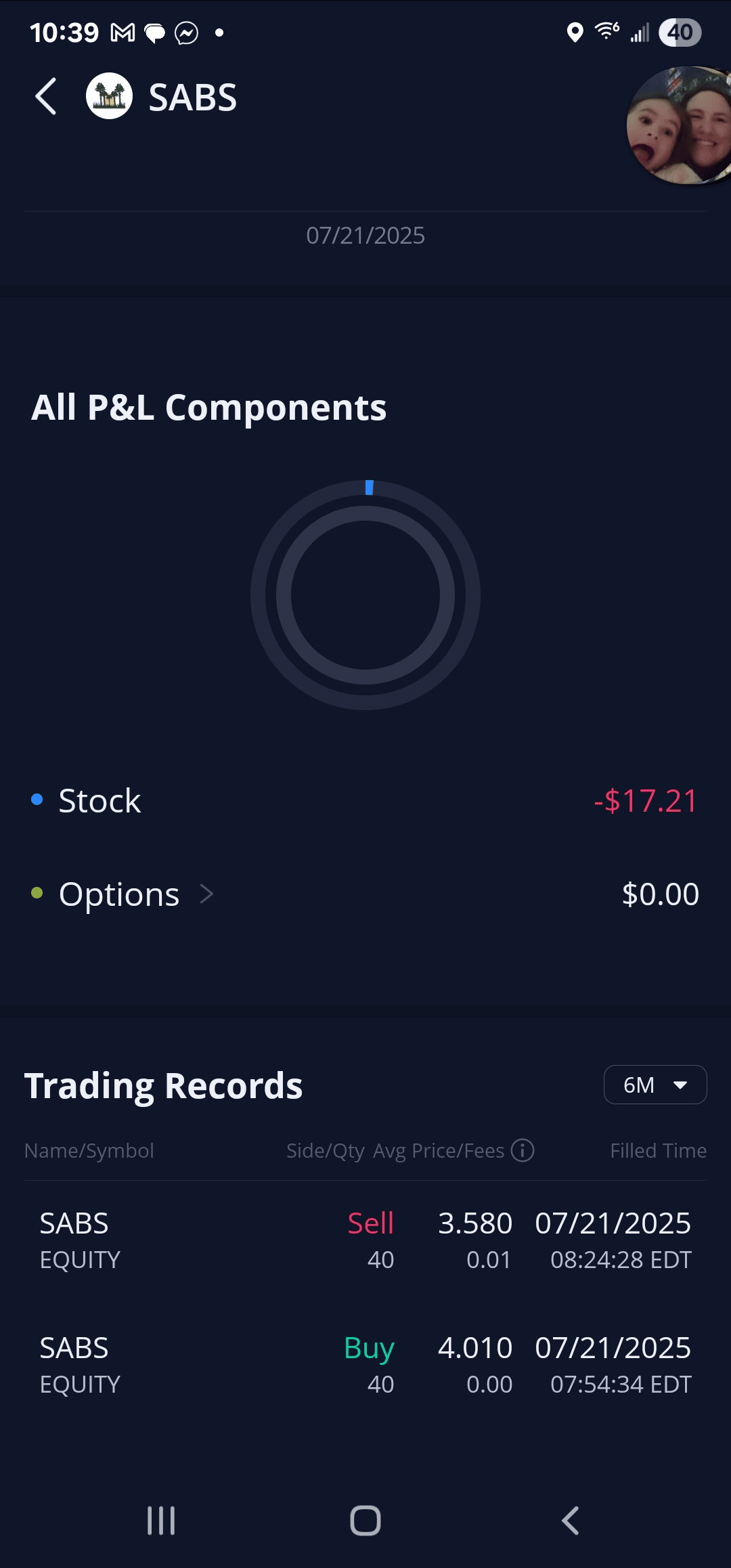The width and height of the screenshot is (731, 1568).
Task: Open the SABS Buy trade record
Action: (x=365, y=1366)
